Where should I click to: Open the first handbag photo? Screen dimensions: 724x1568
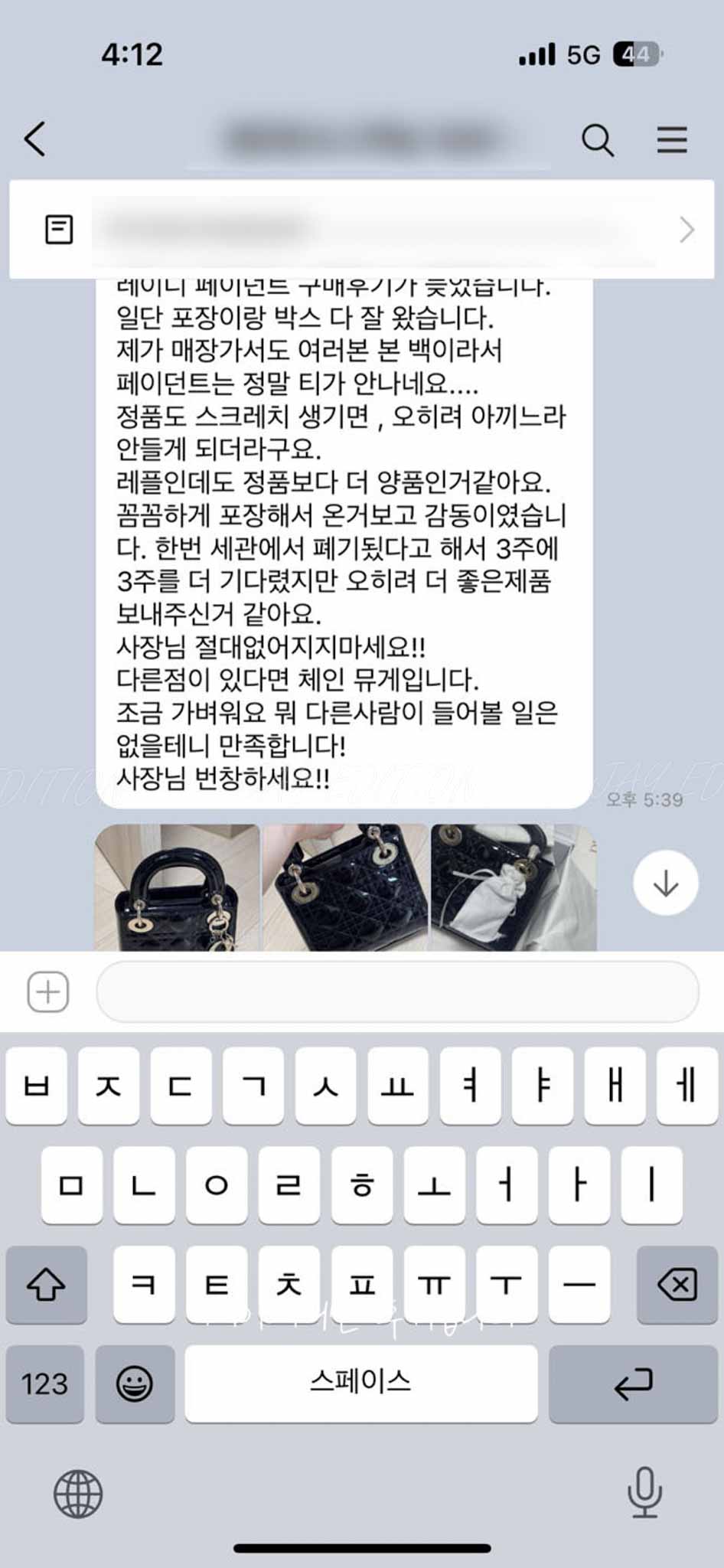[178, 887]
